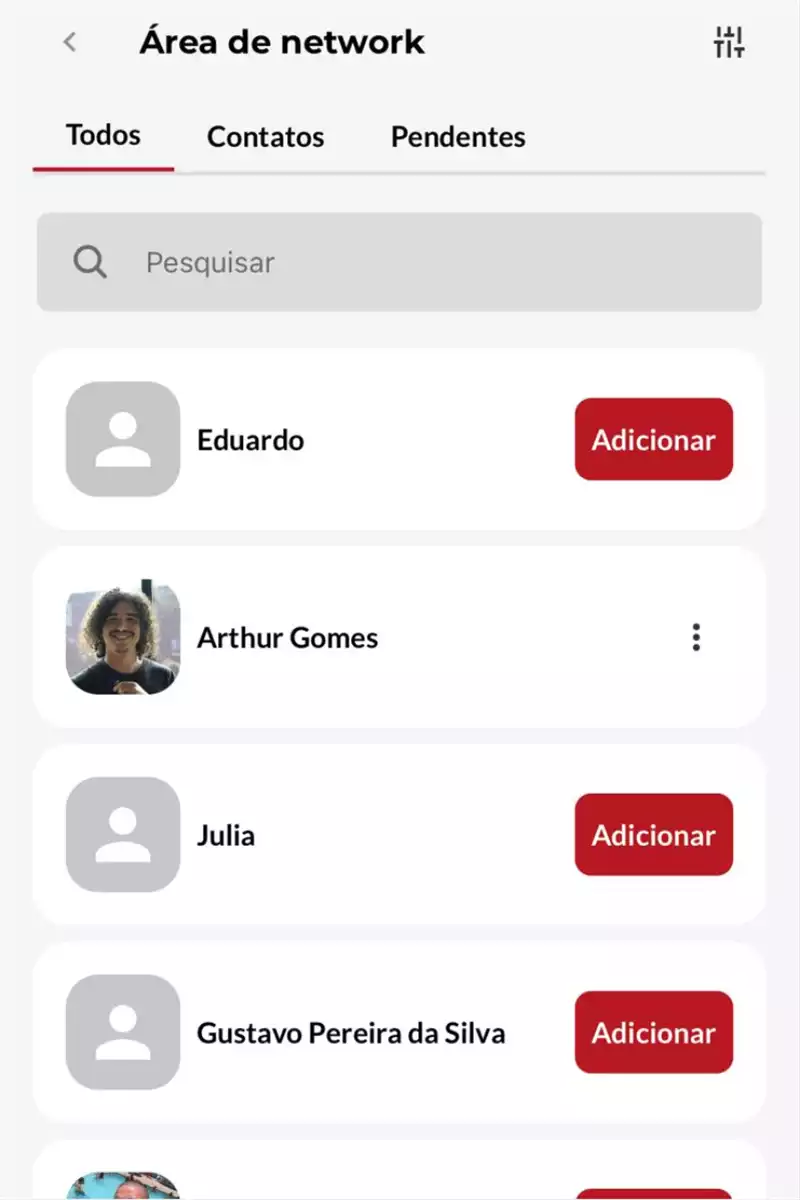Viewport: 800px width, 1200px height.
Task: Go back from Área de network
Action: pyautogui.click(x=69, y=42)
